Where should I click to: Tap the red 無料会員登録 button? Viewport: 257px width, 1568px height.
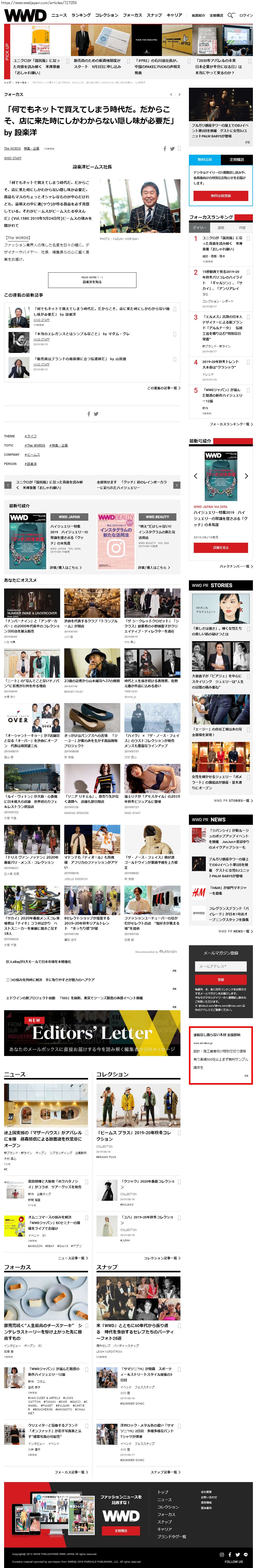220,195
